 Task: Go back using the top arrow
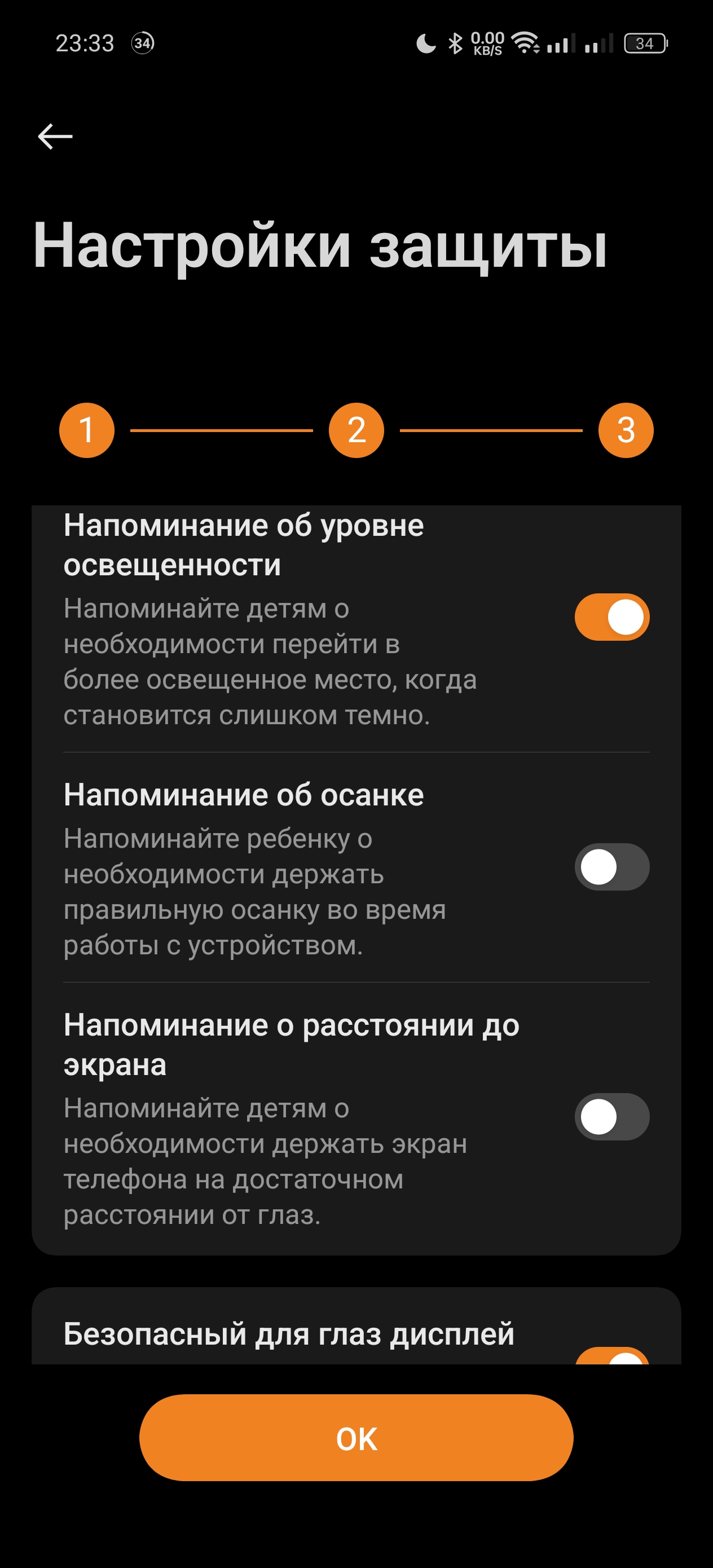coord(55,136)
